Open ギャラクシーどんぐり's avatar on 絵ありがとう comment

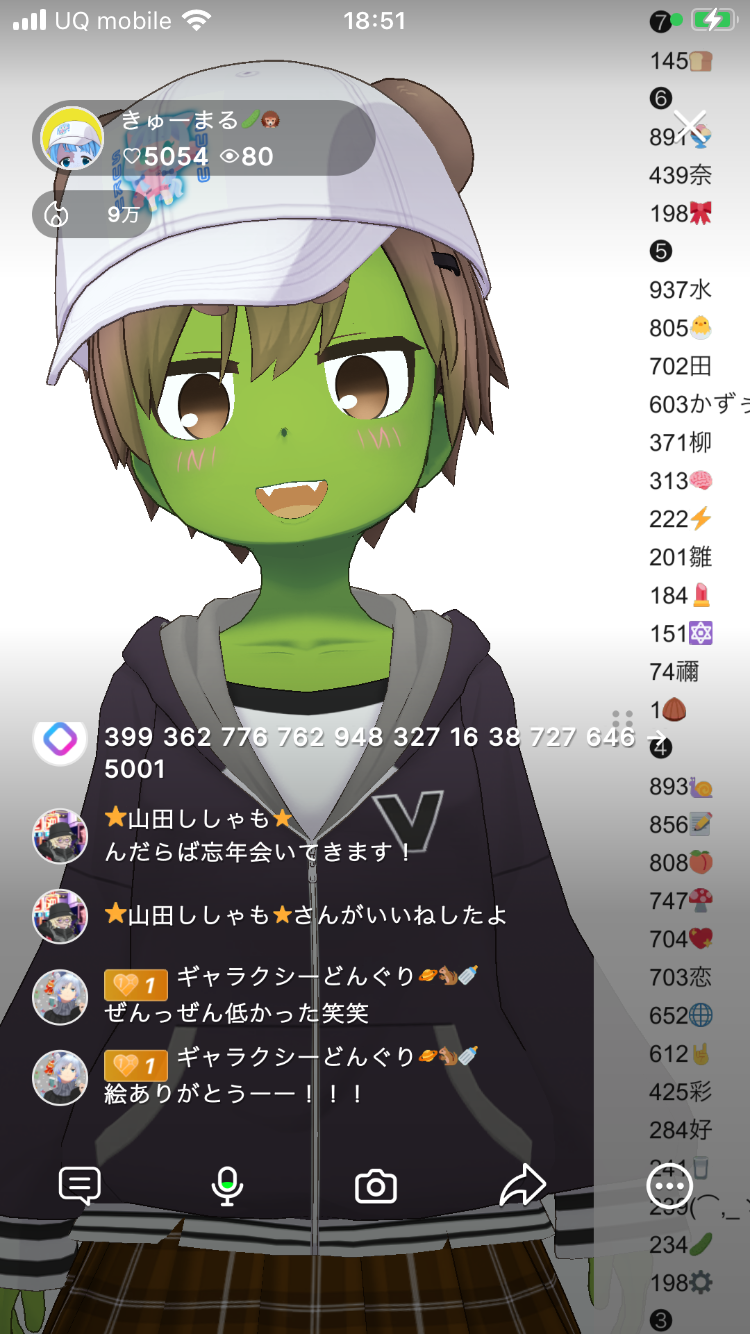click(x=60, y=1078)
